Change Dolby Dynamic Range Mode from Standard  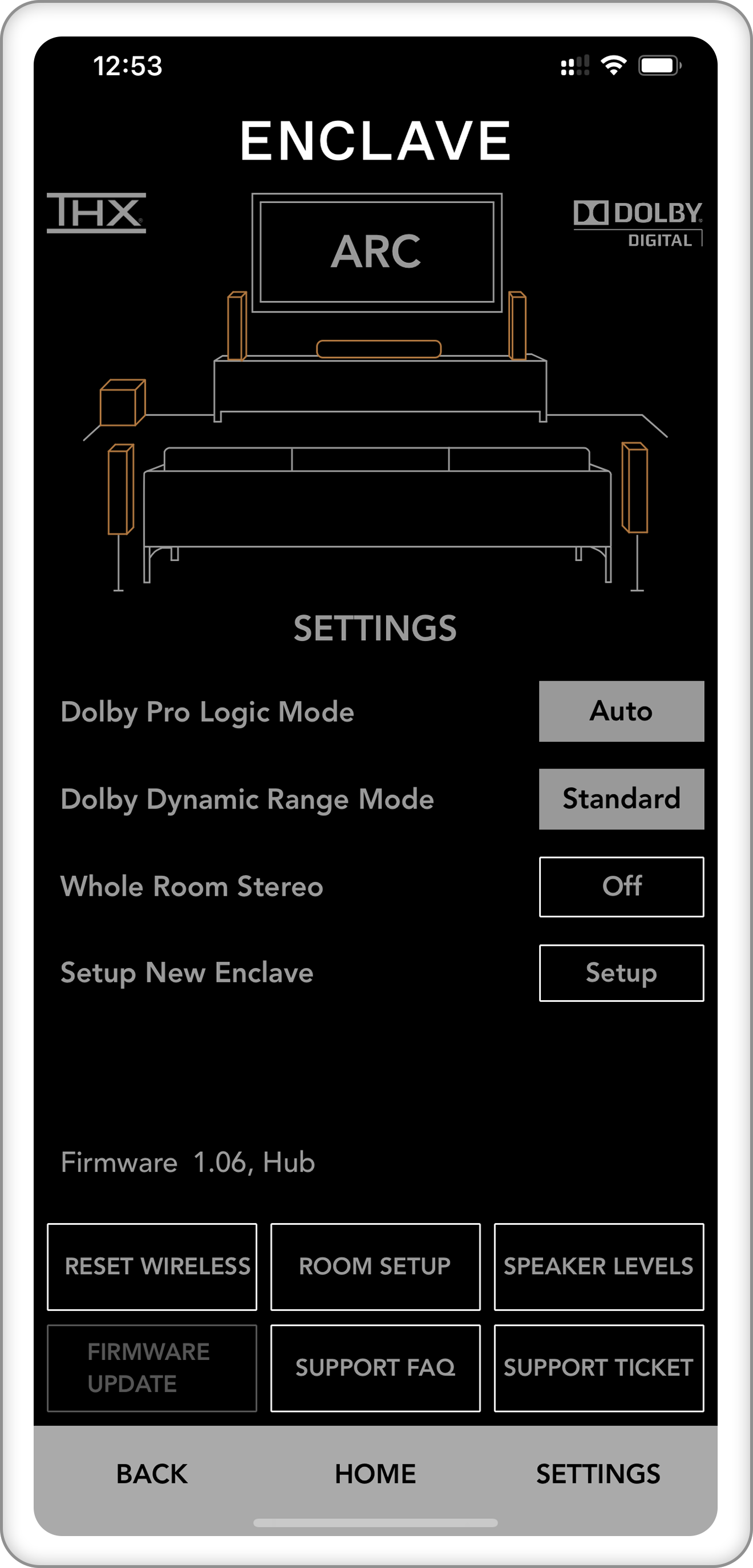(x=621, y=799)
